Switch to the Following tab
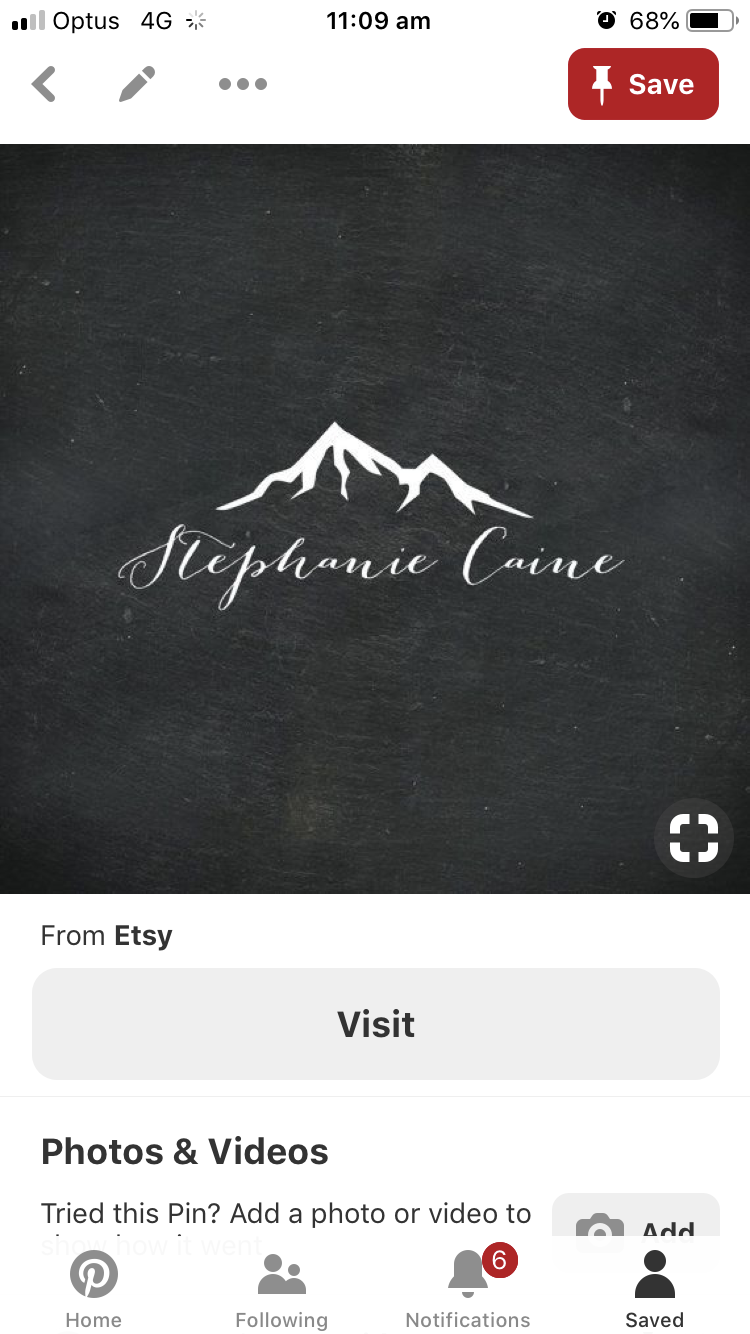Screen dimensions: 750x1334 281,1291
